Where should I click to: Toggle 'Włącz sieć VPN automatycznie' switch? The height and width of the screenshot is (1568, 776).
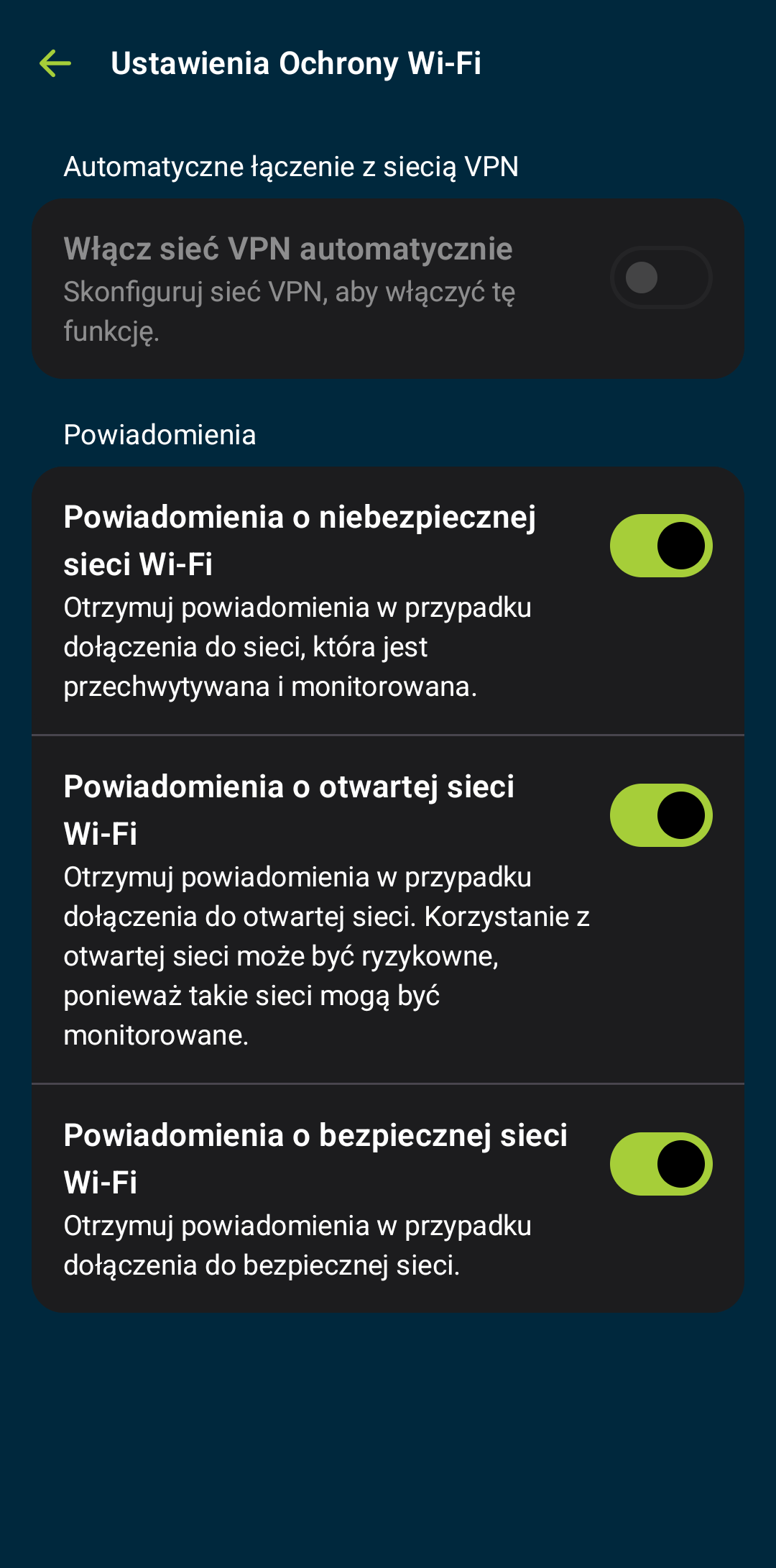(x=660, y=278)
